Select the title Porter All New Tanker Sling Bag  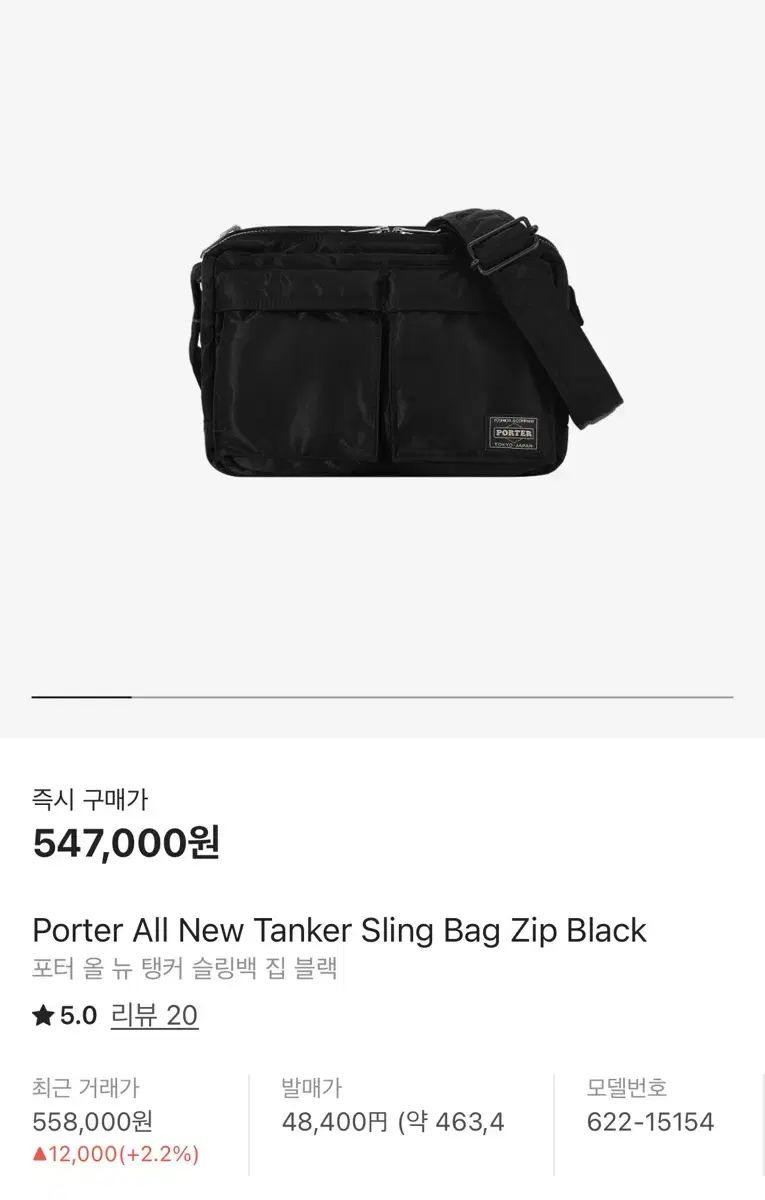coord(340,929)
